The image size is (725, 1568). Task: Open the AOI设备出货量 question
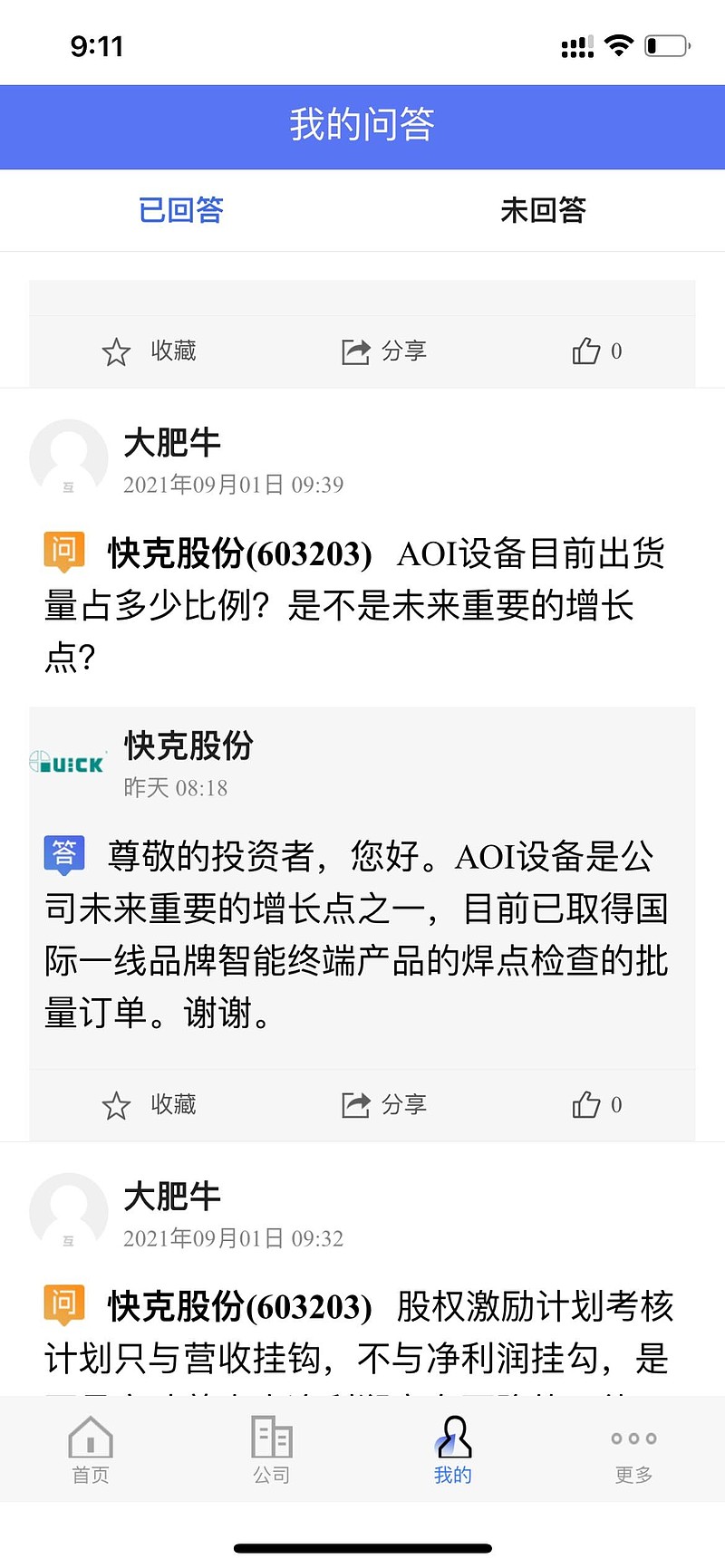362,604
